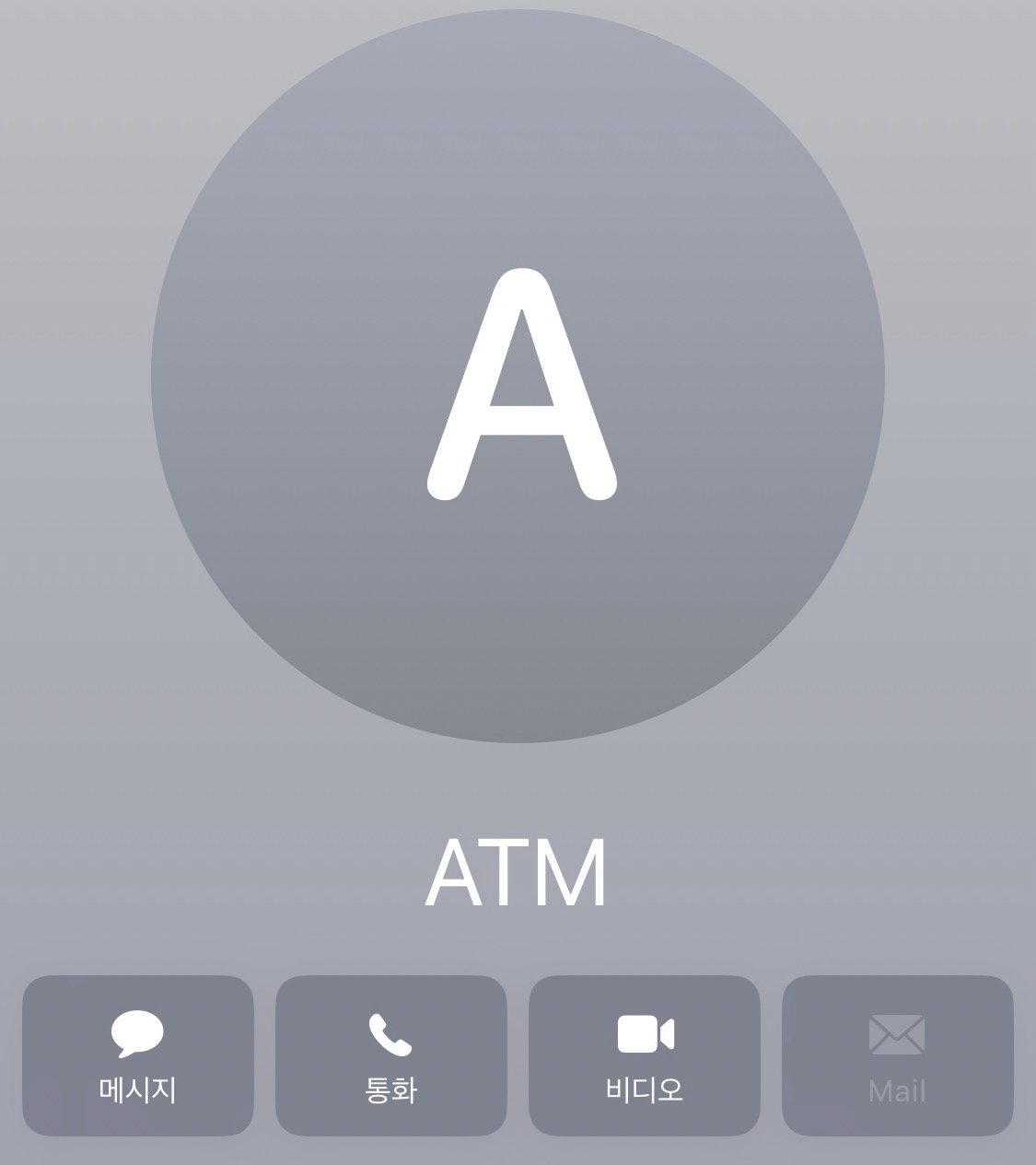Tap the ATM contact avatar

[x=518, y=376]
